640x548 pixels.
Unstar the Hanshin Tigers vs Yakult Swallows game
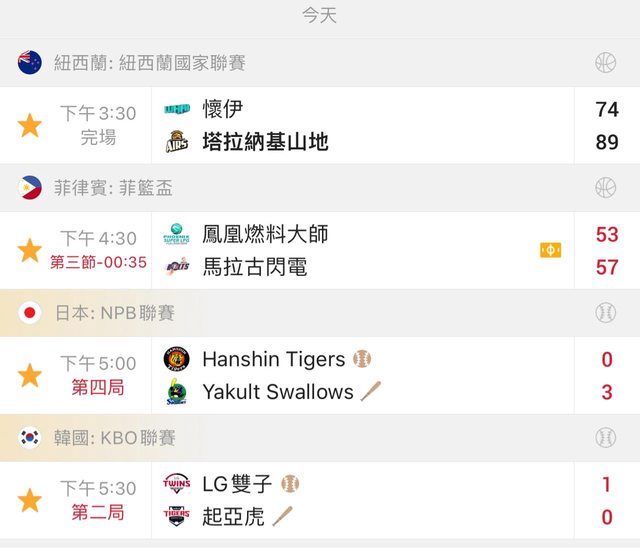pos(30,375)
